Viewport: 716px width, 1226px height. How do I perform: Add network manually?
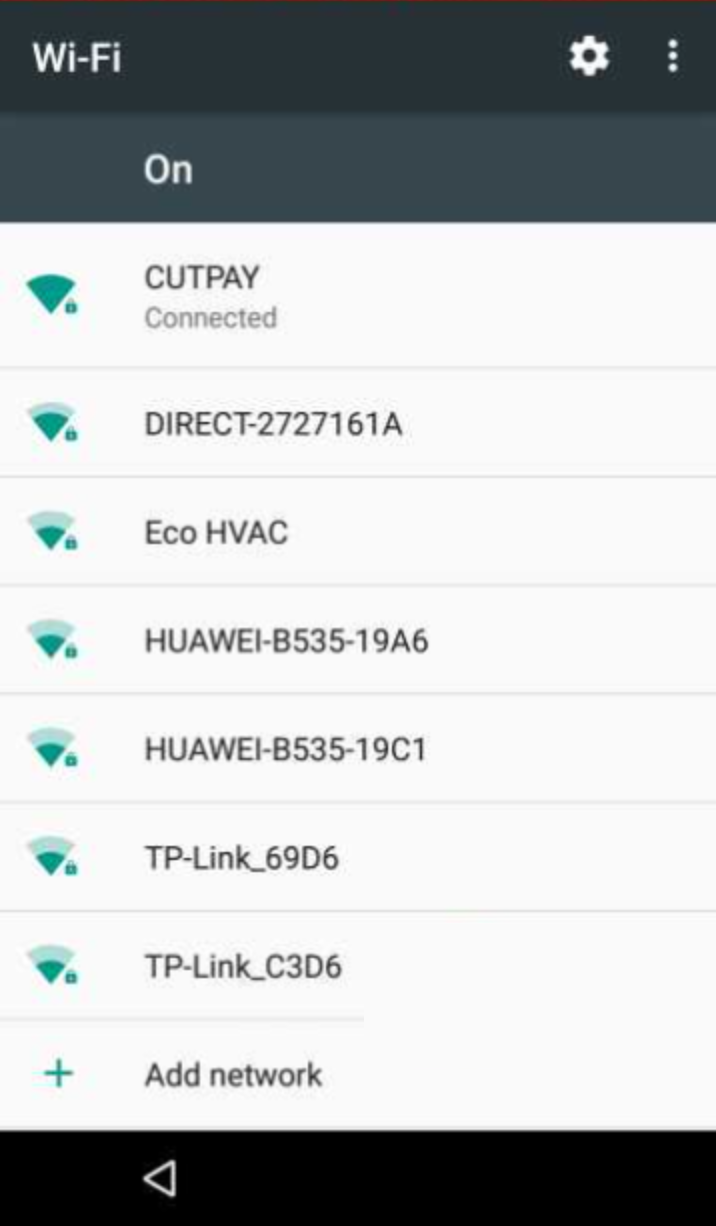click(233, 1075)
